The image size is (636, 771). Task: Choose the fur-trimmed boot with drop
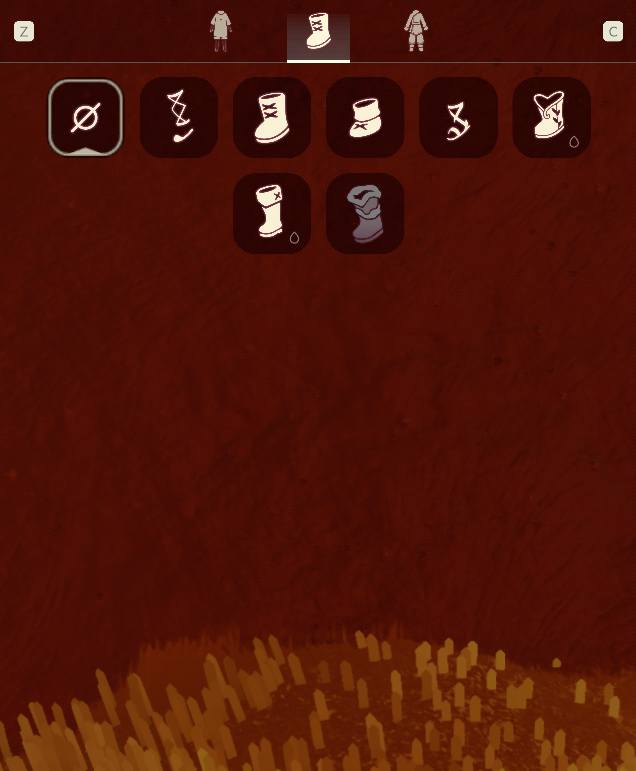tap(551, 118)
